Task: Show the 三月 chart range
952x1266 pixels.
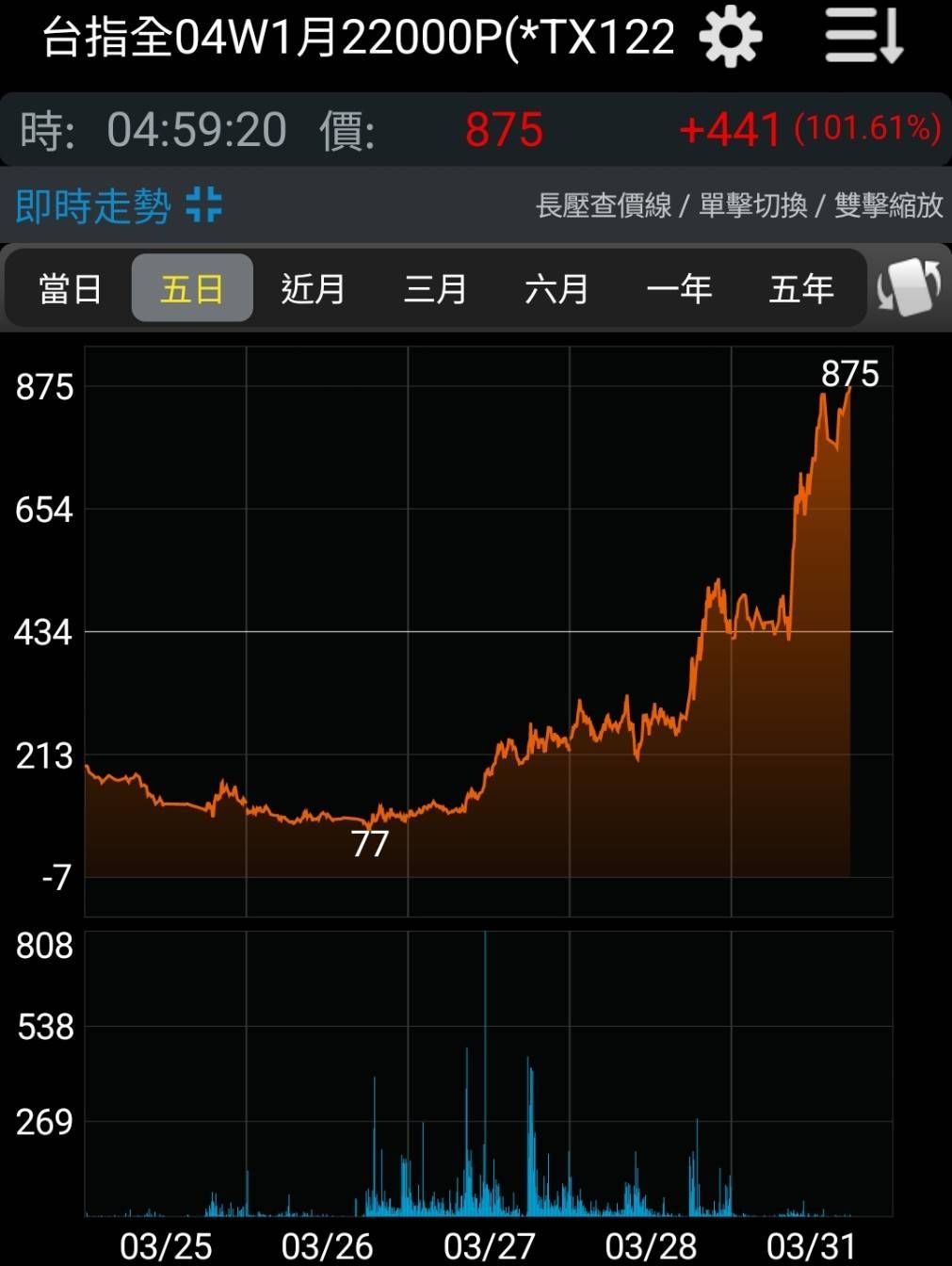Action: coord(435,288)
